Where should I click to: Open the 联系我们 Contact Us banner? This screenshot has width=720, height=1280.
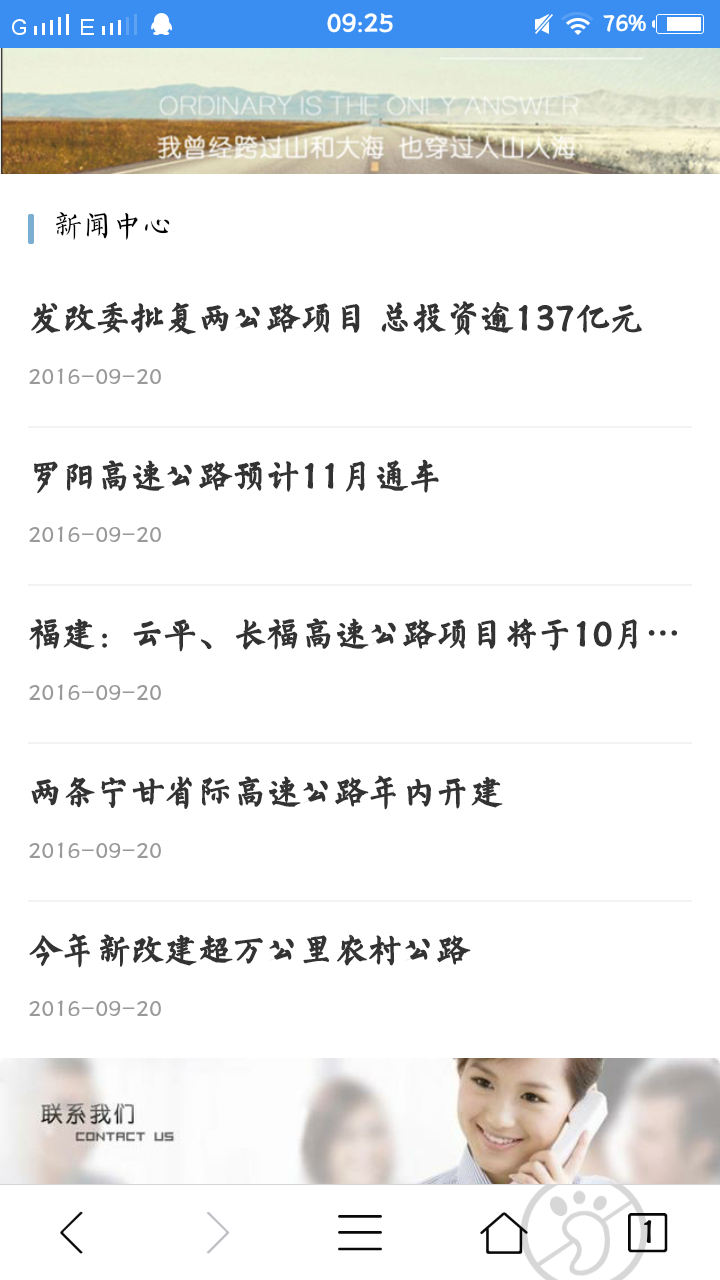click(x=360, y=1120)
